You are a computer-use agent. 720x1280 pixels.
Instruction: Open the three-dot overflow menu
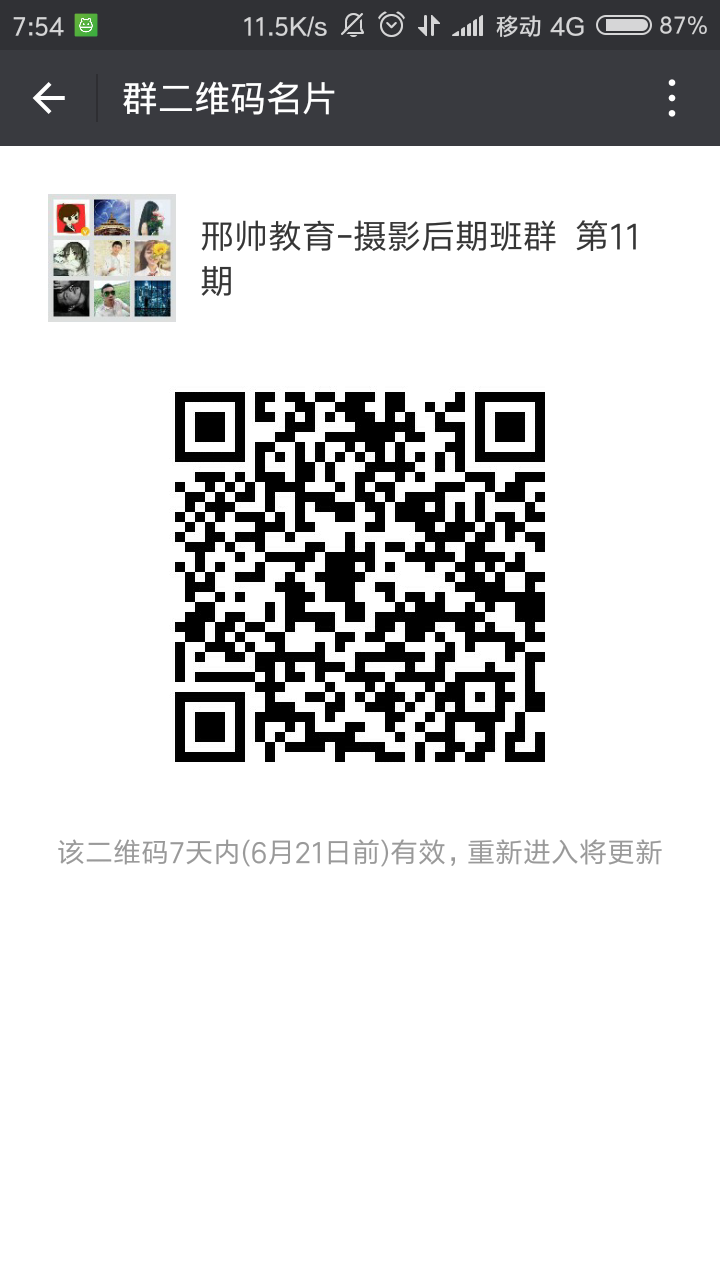[672, 98]
